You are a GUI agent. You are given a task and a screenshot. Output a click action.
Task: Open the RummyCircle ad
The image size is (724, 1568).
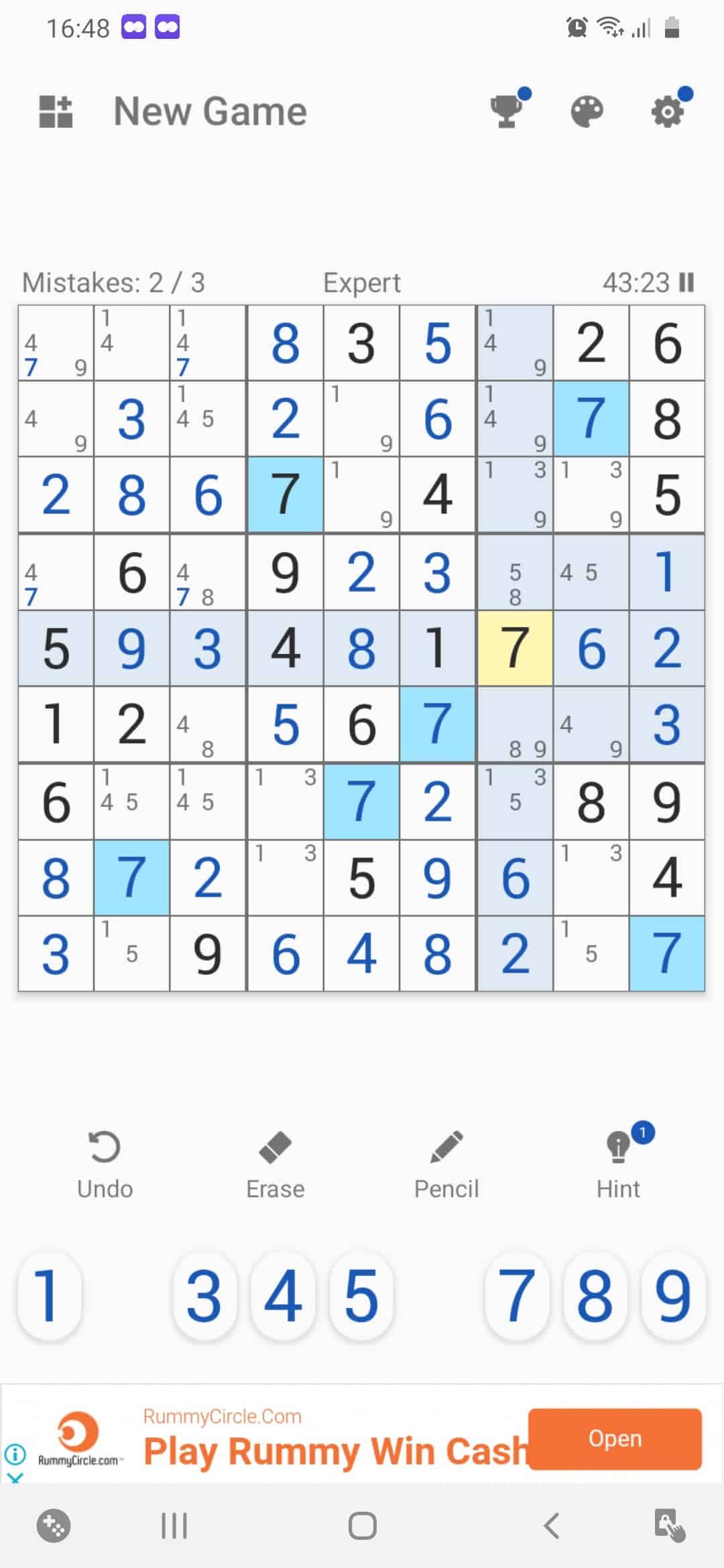tap(615, 1439)
